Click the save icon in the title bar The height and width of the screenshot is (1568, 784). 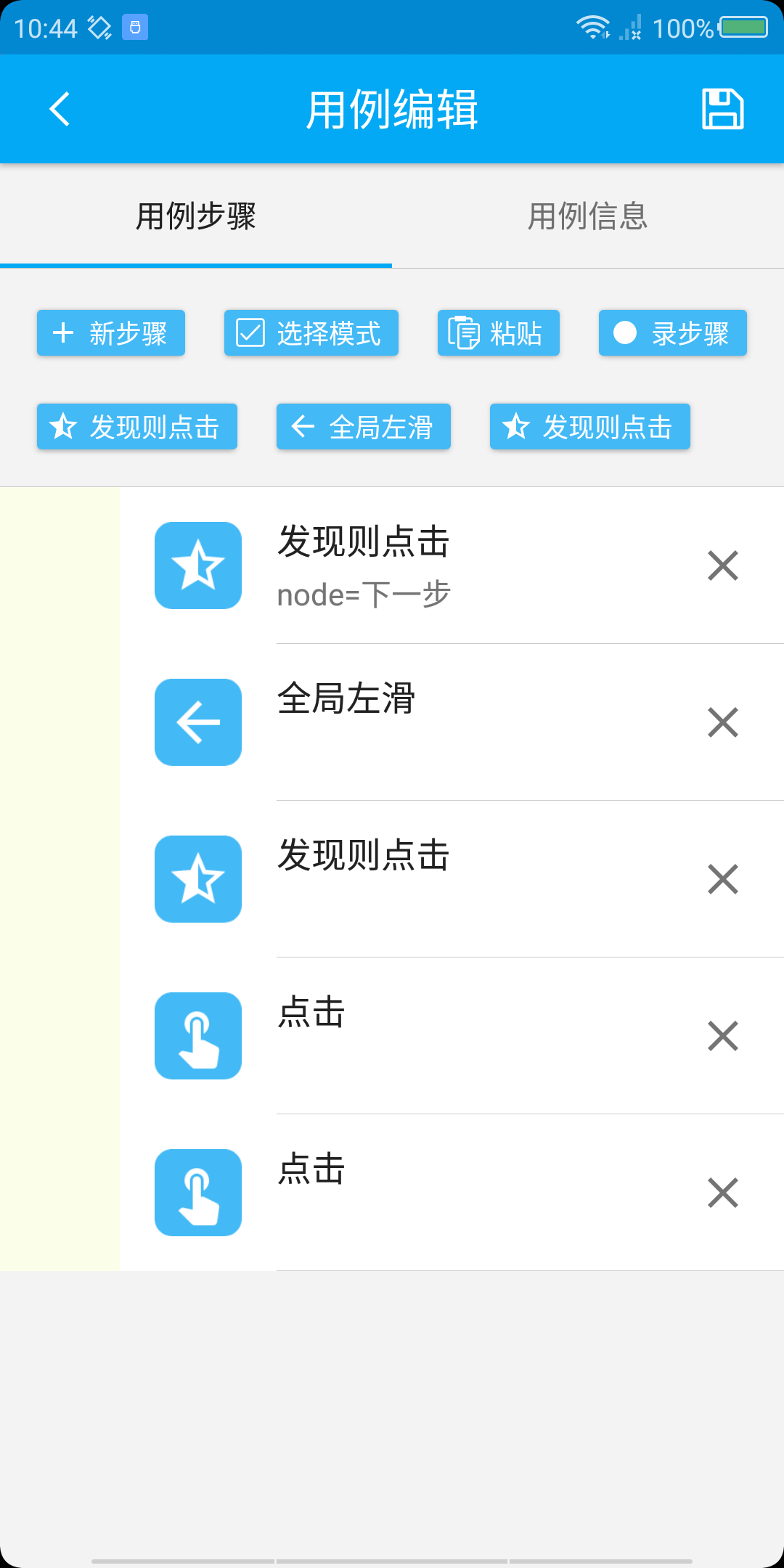click(x=723, y=109)
